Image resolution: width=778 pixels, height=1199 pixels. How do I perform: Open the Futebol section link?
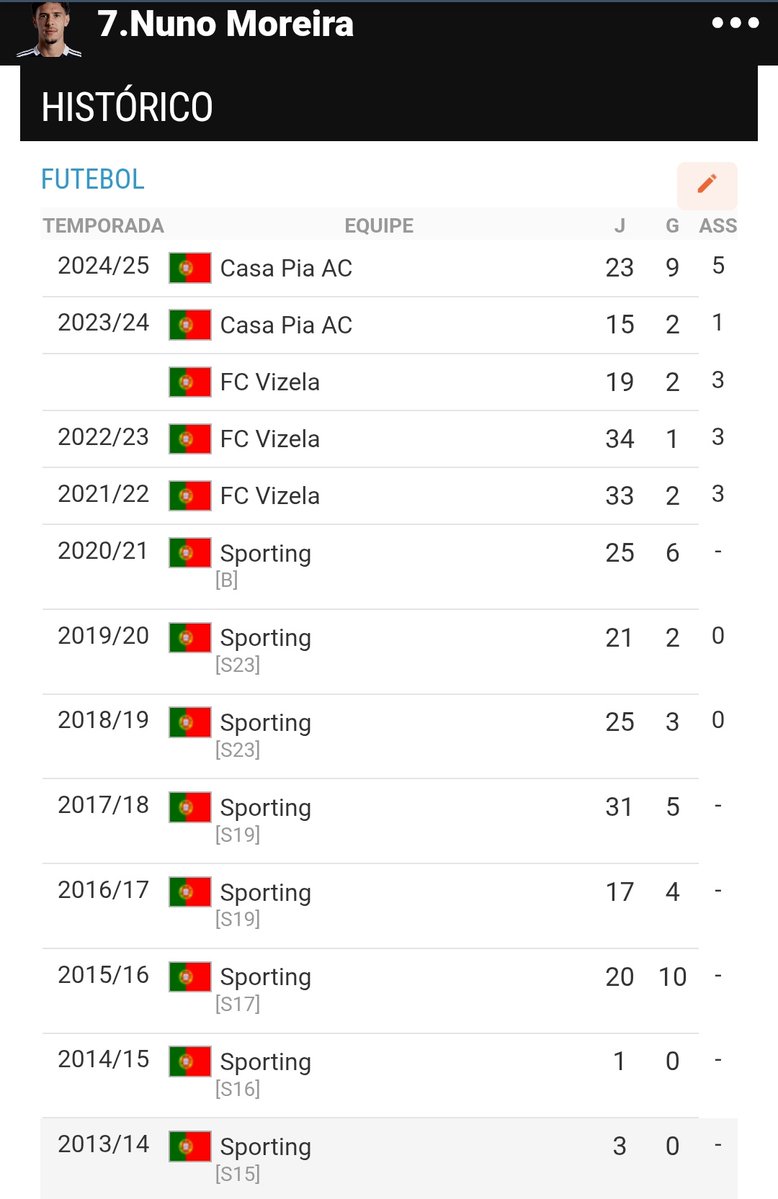(93, 180)
